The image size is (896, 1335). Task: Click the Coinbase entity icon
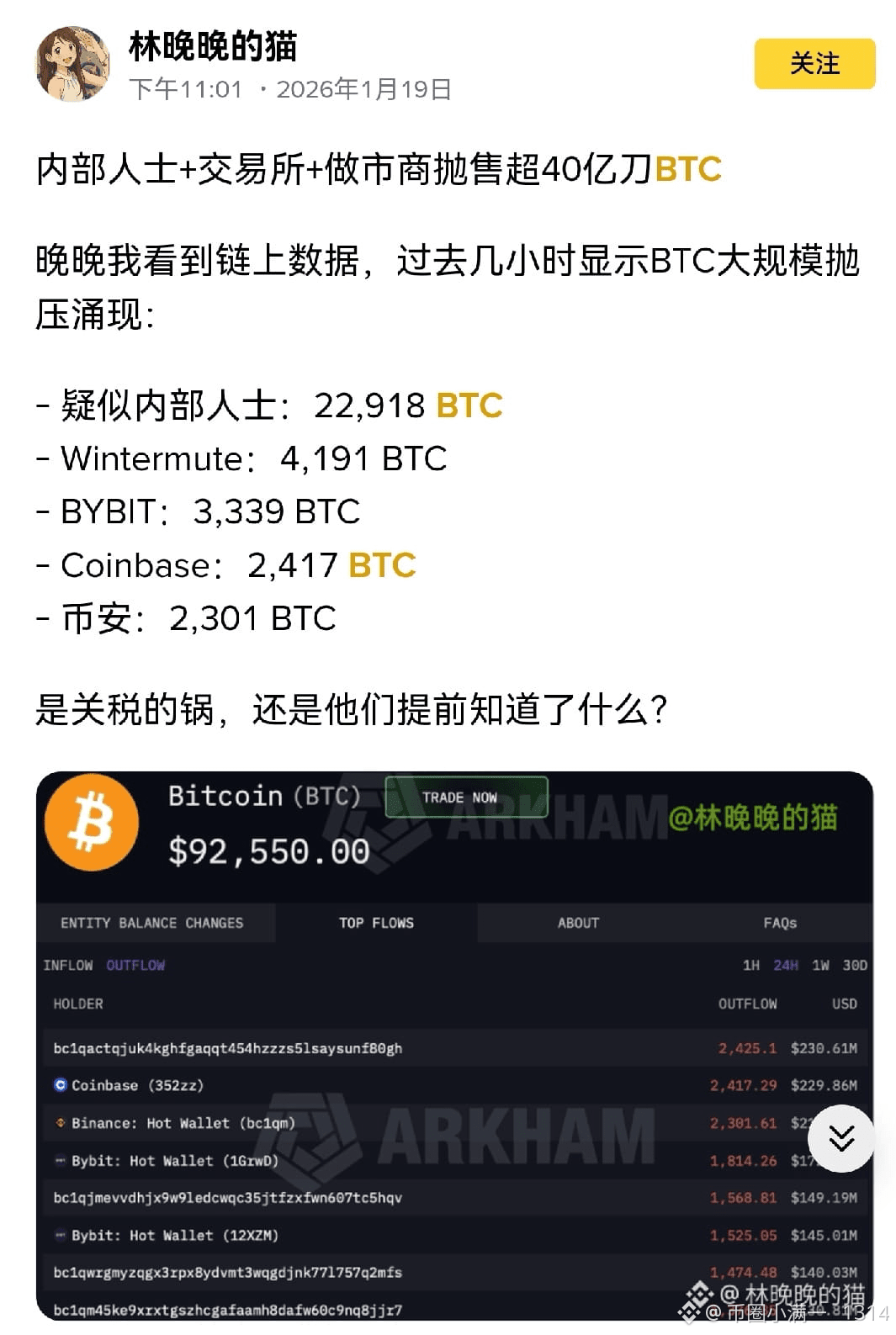(59, 1085)
